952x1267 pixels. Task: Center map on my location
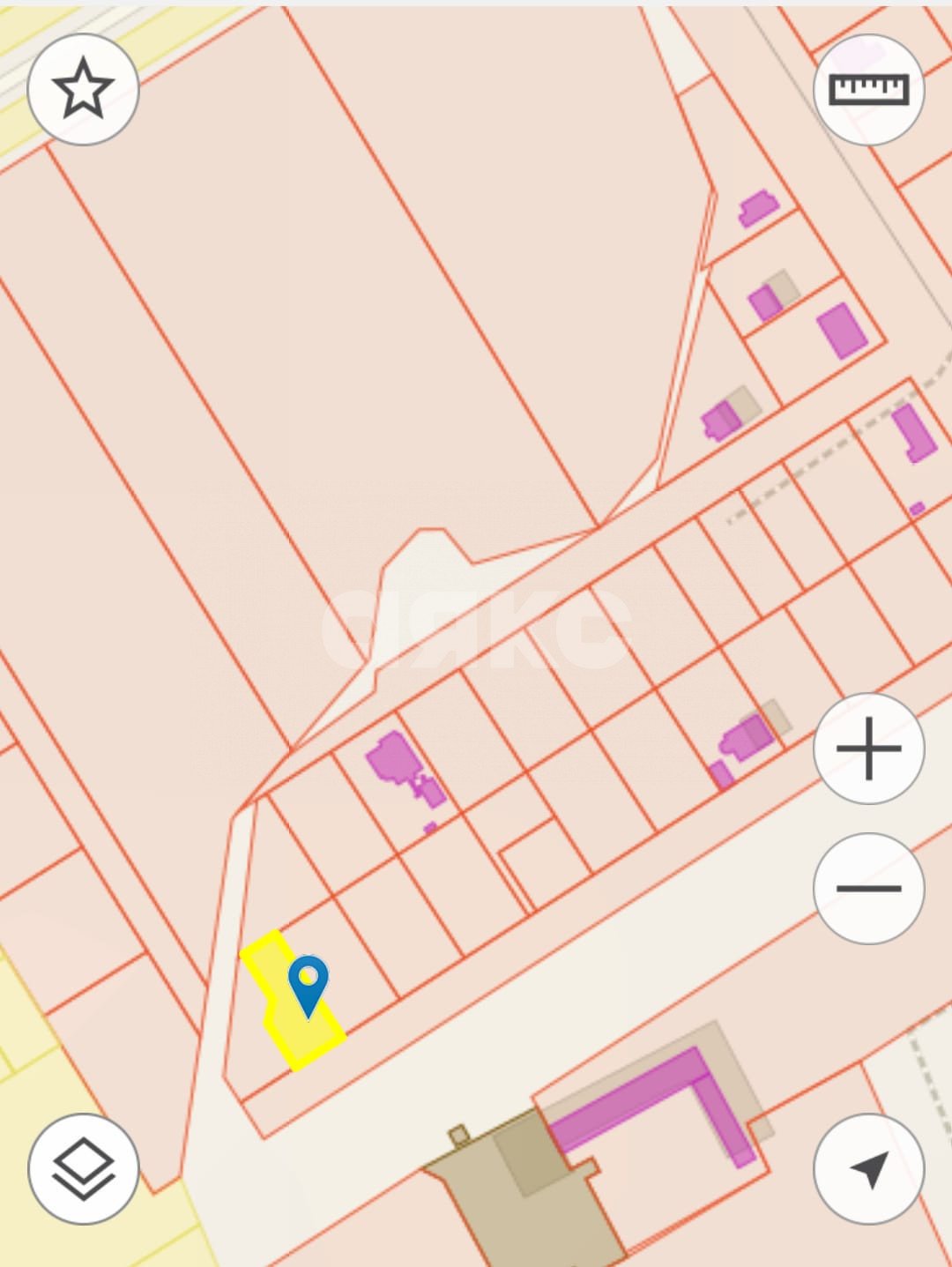tap(868, 1168)
